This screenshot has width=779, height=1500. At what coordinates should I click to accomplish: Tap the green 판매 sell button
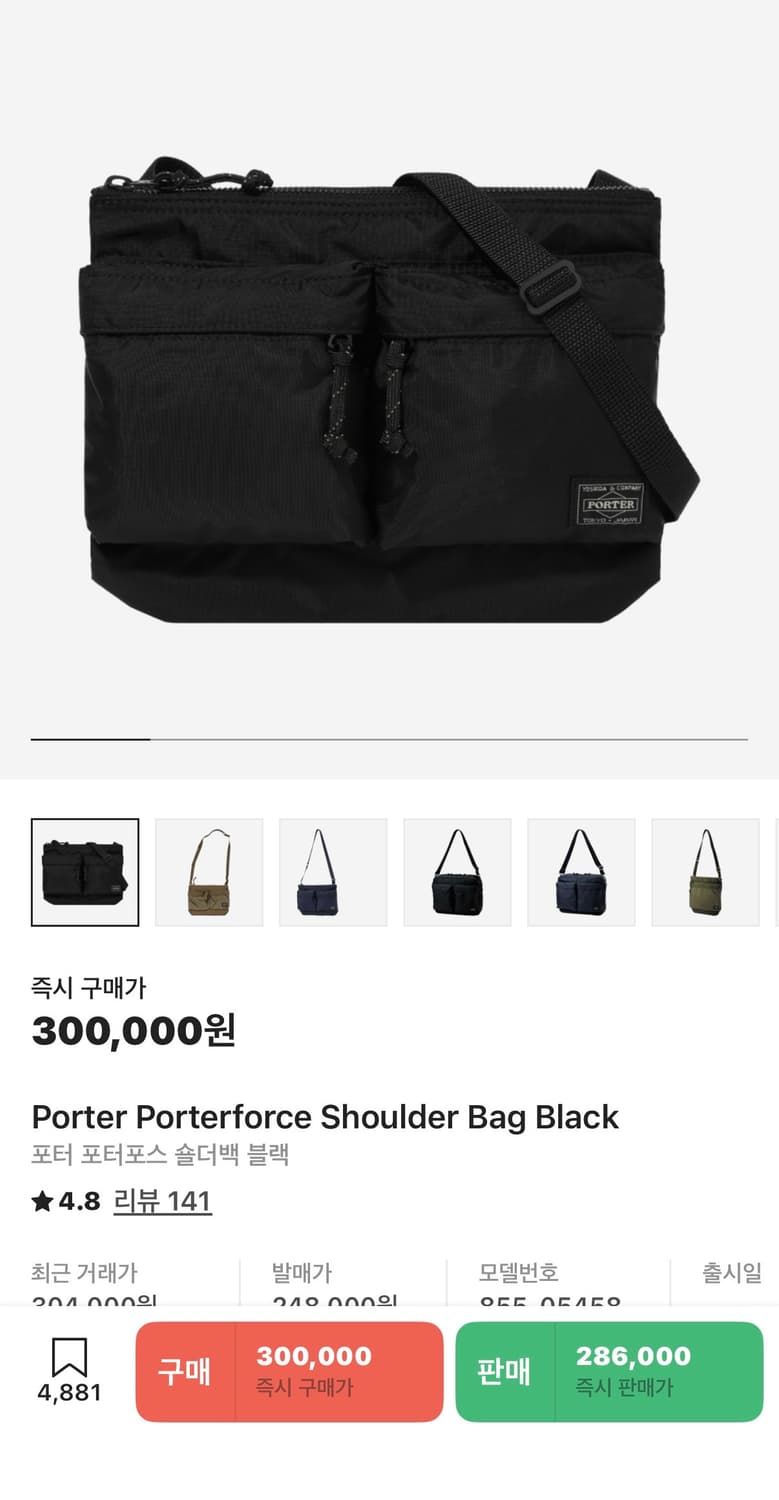pos(609,1371)
